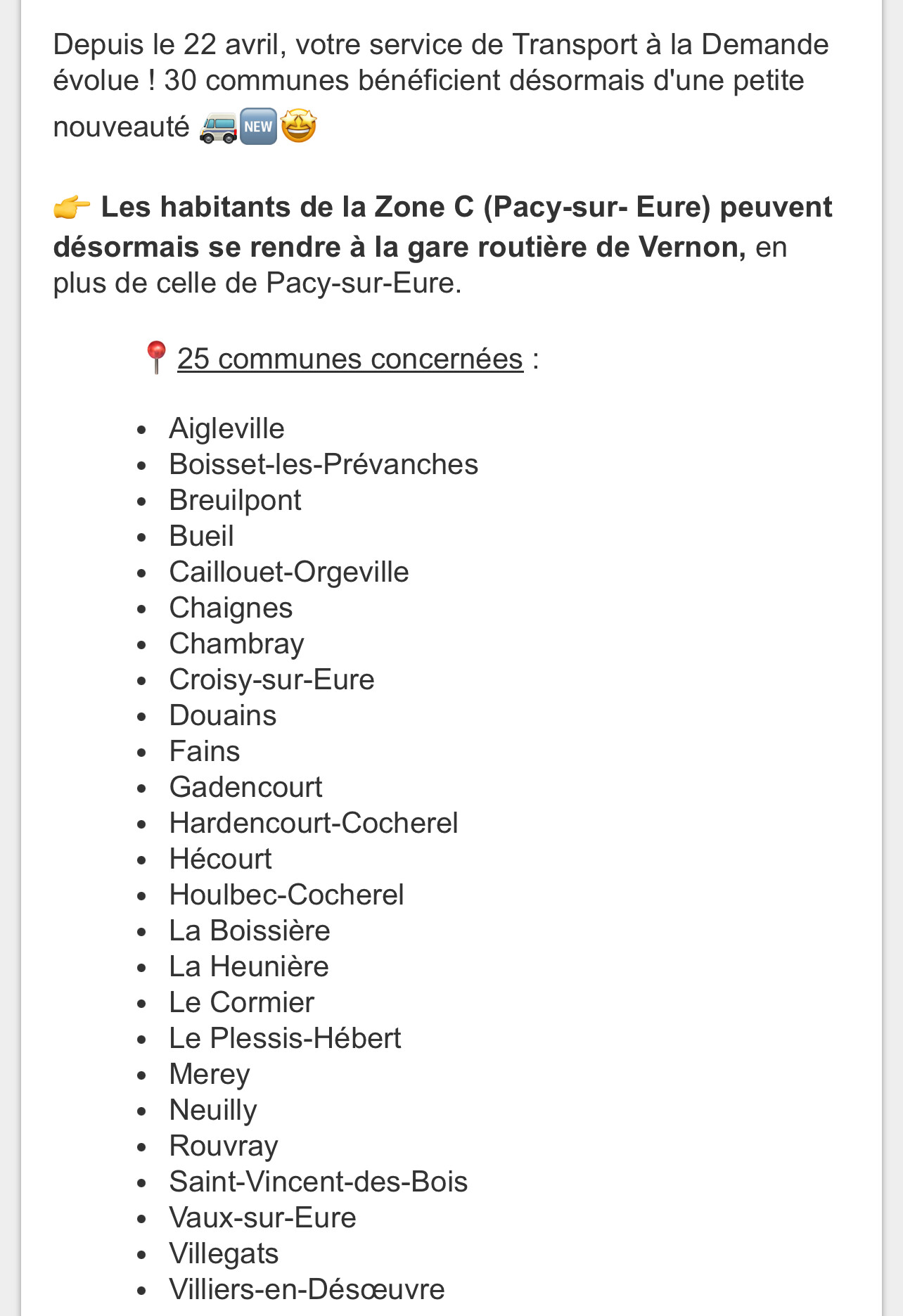Open the underlined "25 communes concernées" text
The width and height of the screenshot is (903, 1316).
[350, 359]
